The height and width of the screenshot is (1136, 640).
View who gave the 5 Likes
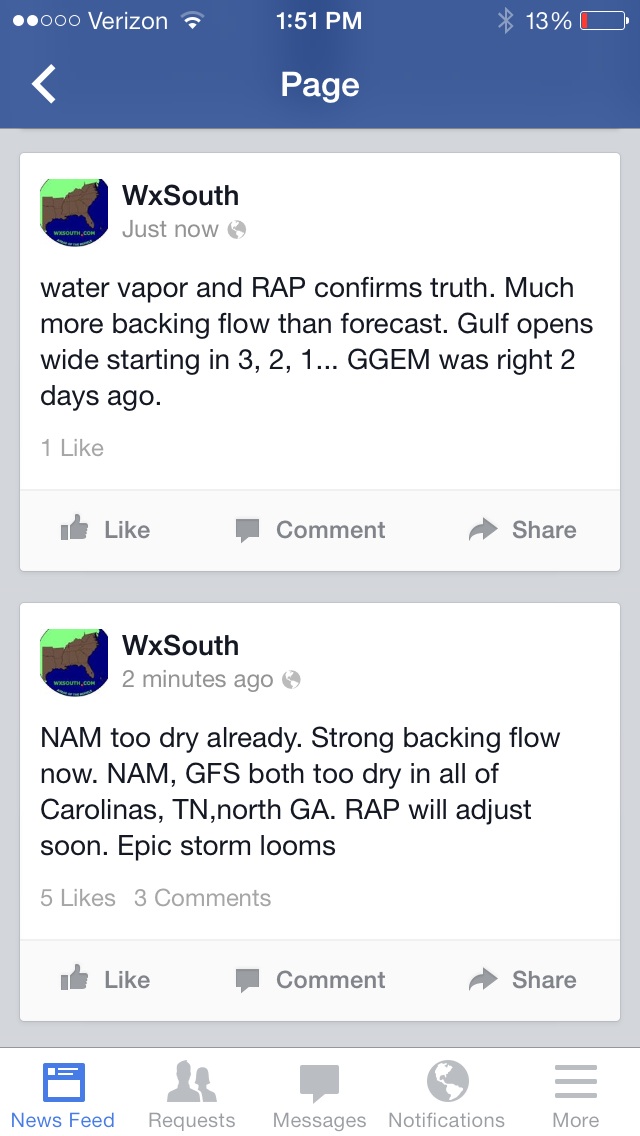(78, 898)
